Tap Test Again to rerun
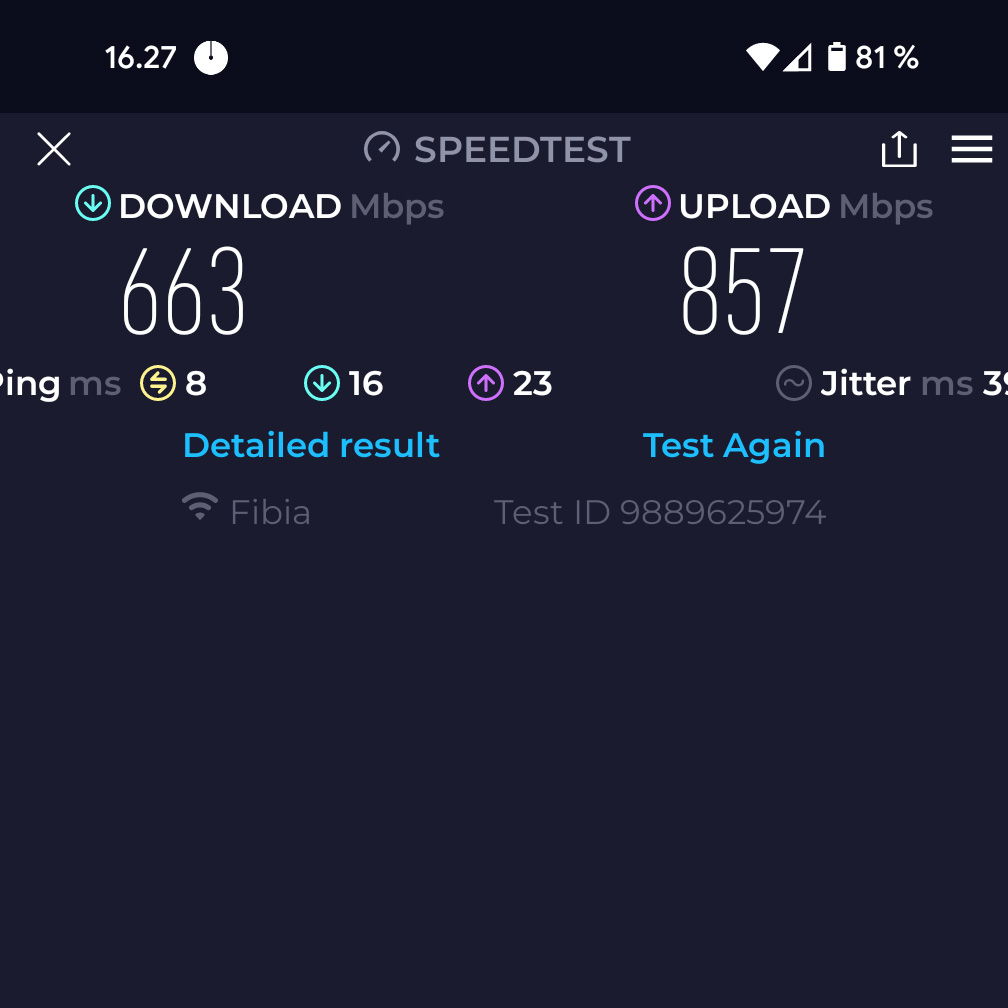Image resolution: width=1008 pixels, height=1008 pixels. click(734, 445)
